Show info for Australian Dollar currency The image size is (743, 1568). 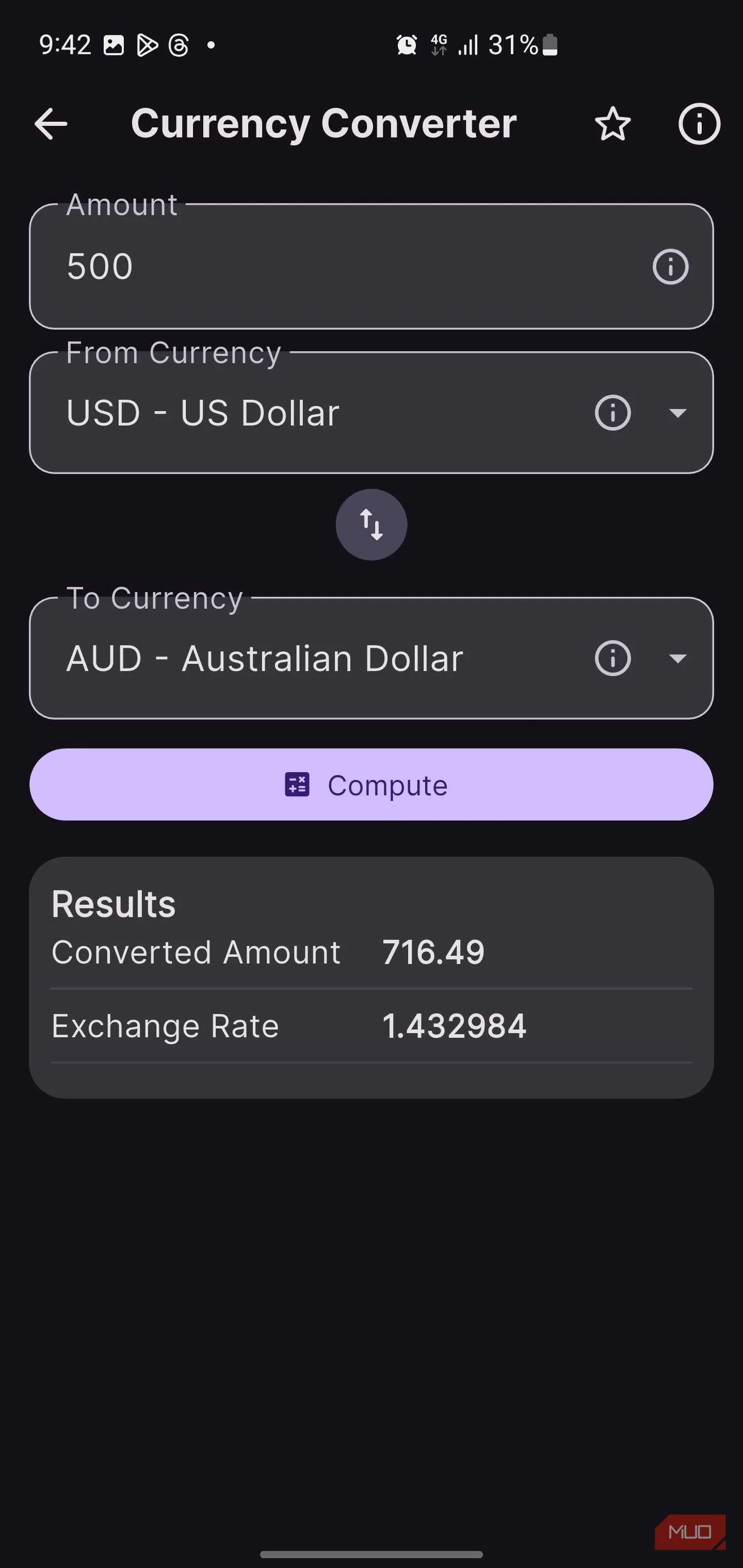611,658
